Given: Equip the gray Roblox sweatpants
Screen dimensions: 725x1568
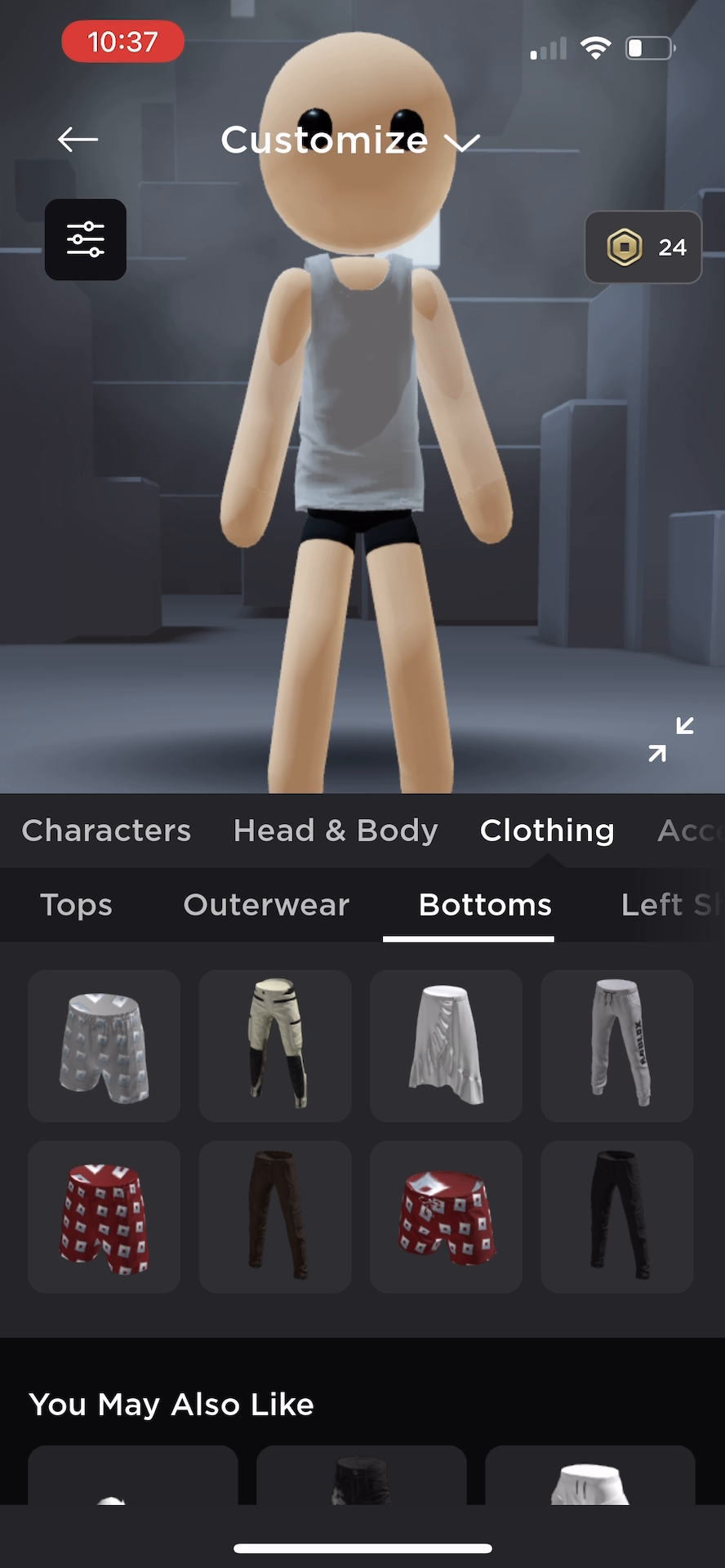Looking at the screenshot, I should point(617,1046).
